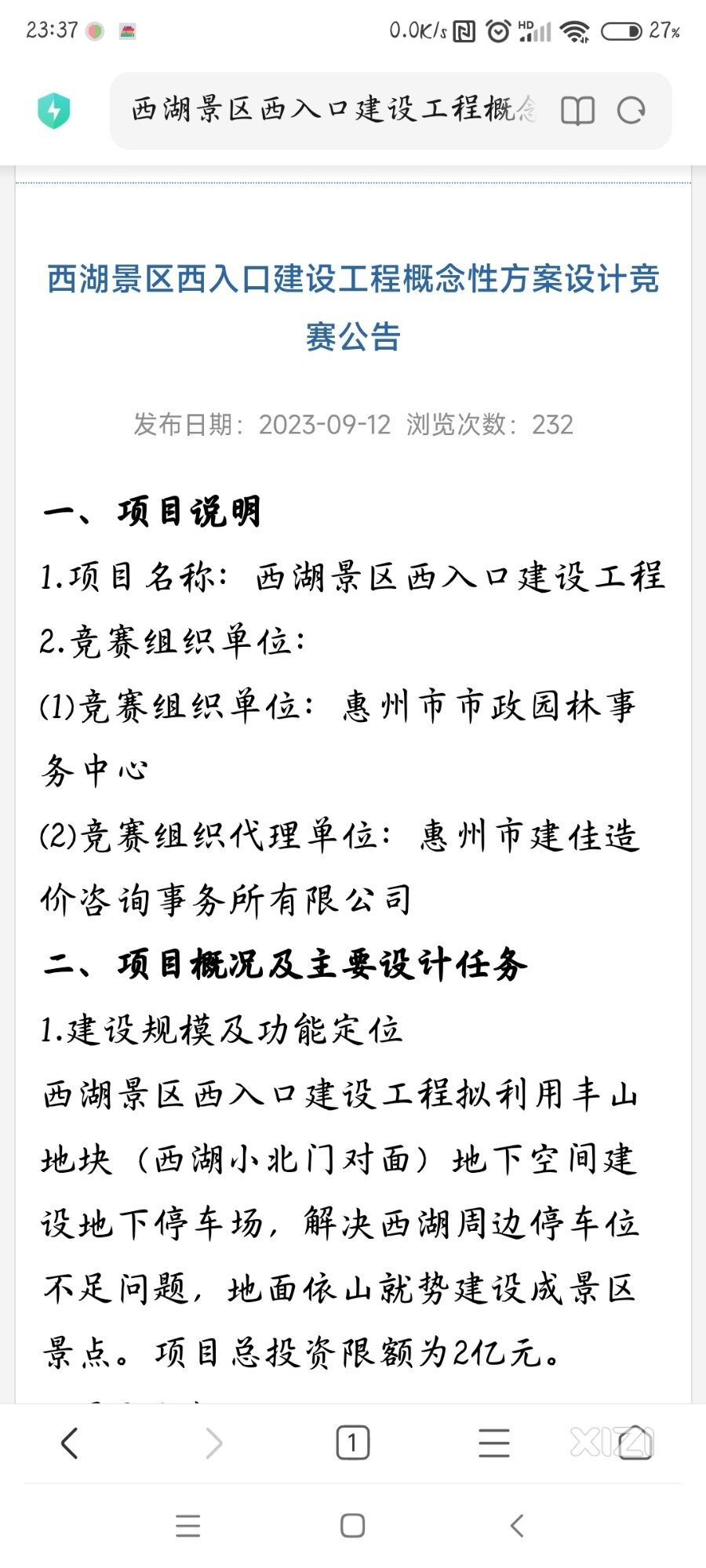
Task: Tap the green security shield icon
Action: pos(54,111)
